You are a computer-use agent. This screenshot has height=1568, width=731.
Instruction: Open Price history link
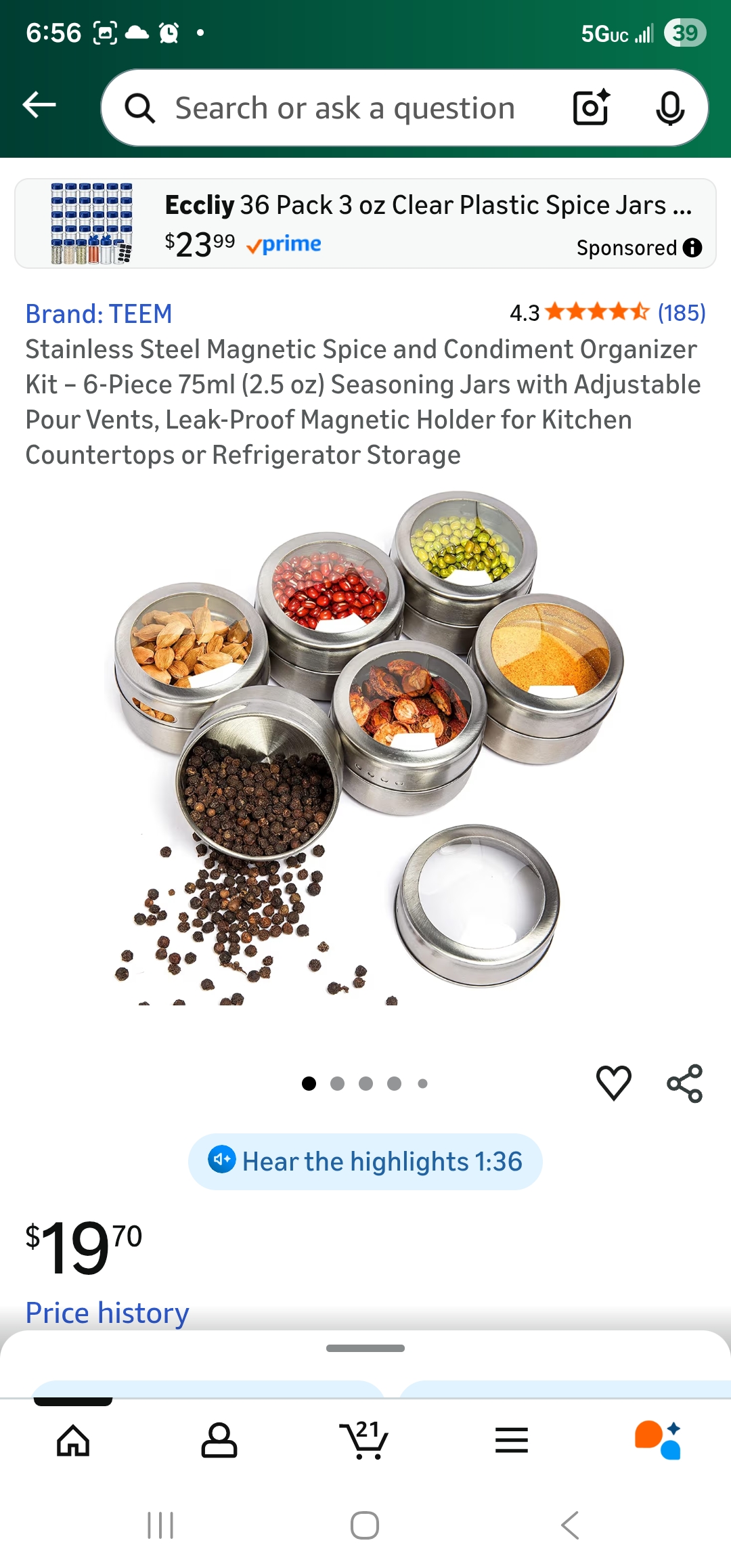click(107, 1313)
